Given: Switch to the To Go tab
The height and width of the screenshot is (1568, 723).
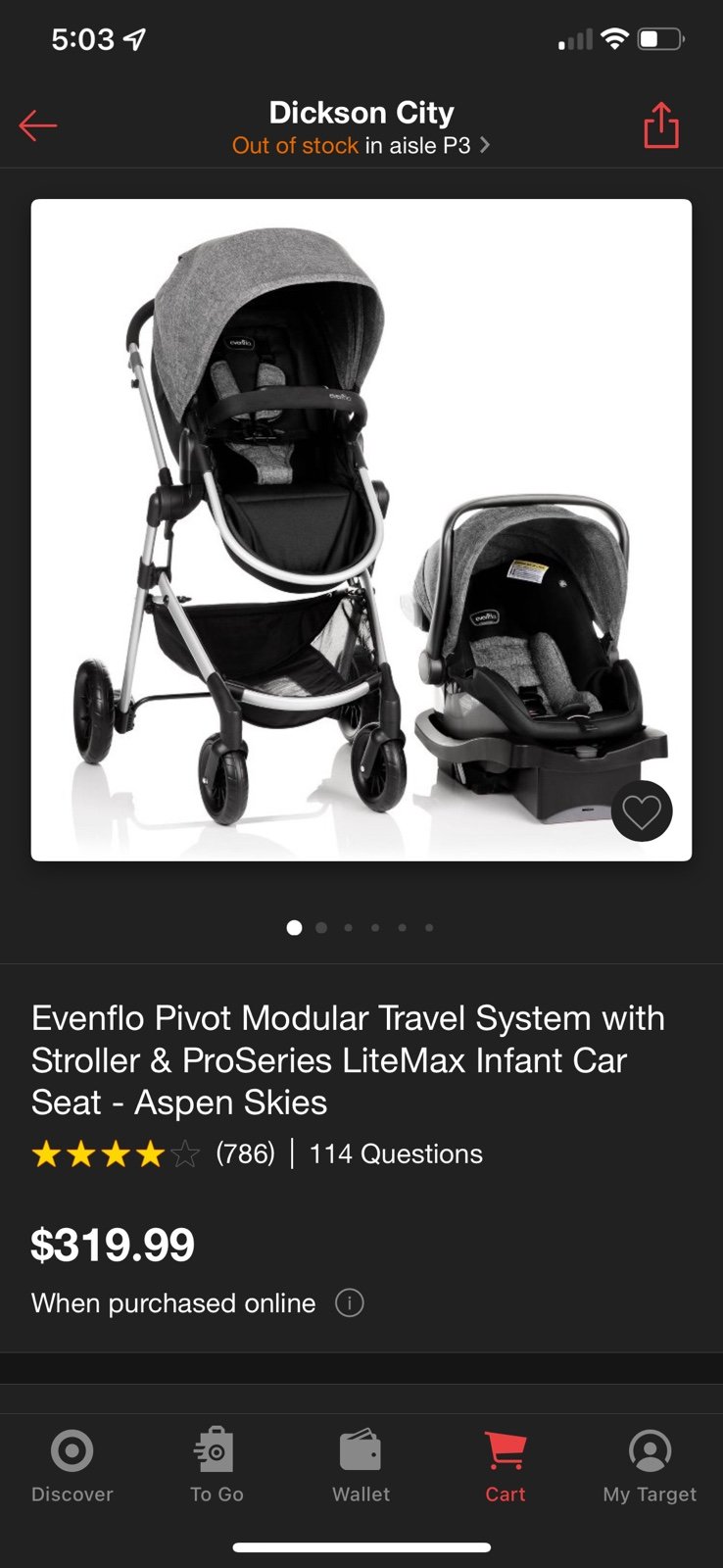Looking at the screenshot, I should coord(217,1466).
